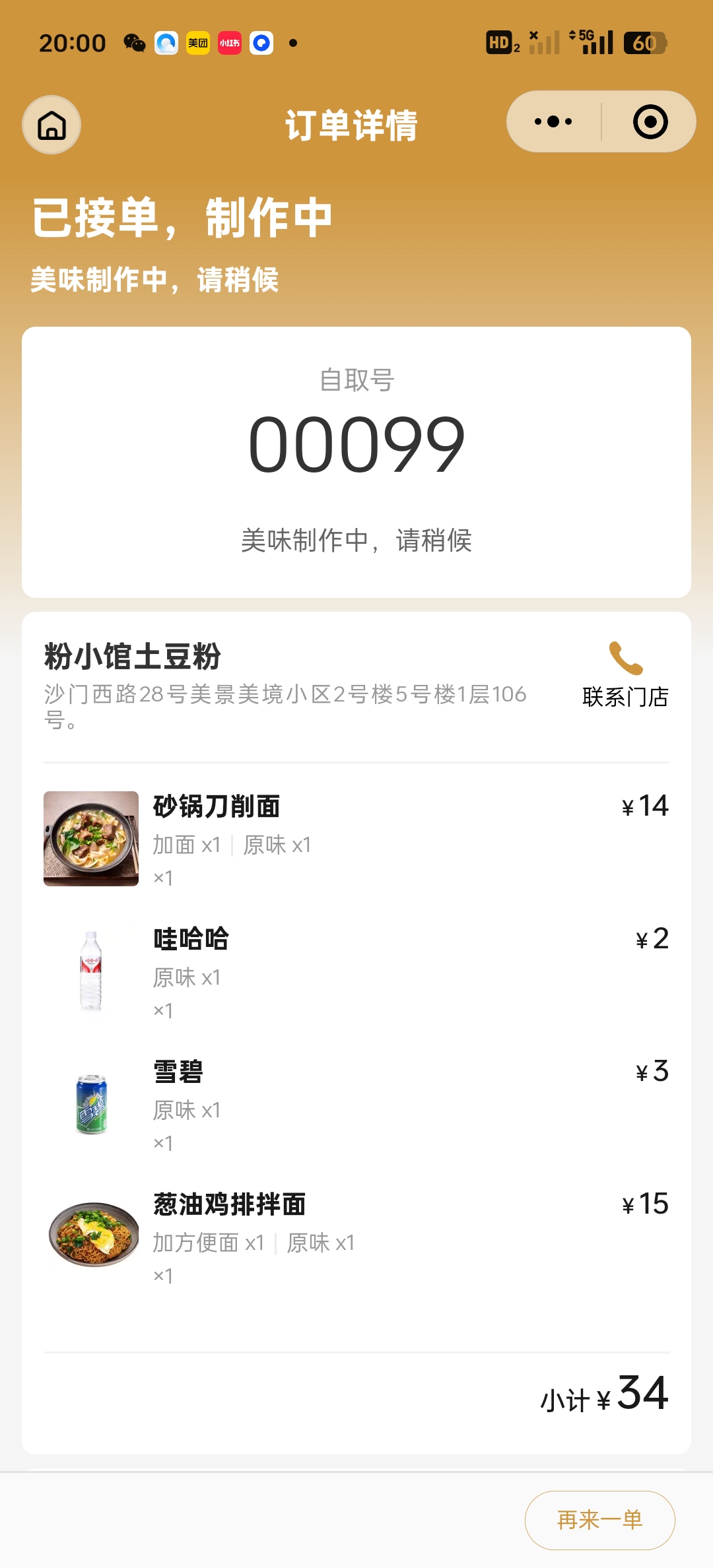Close the mini program with the circle button
This screenshot has height=1568, width=713.
click(650, 121)
